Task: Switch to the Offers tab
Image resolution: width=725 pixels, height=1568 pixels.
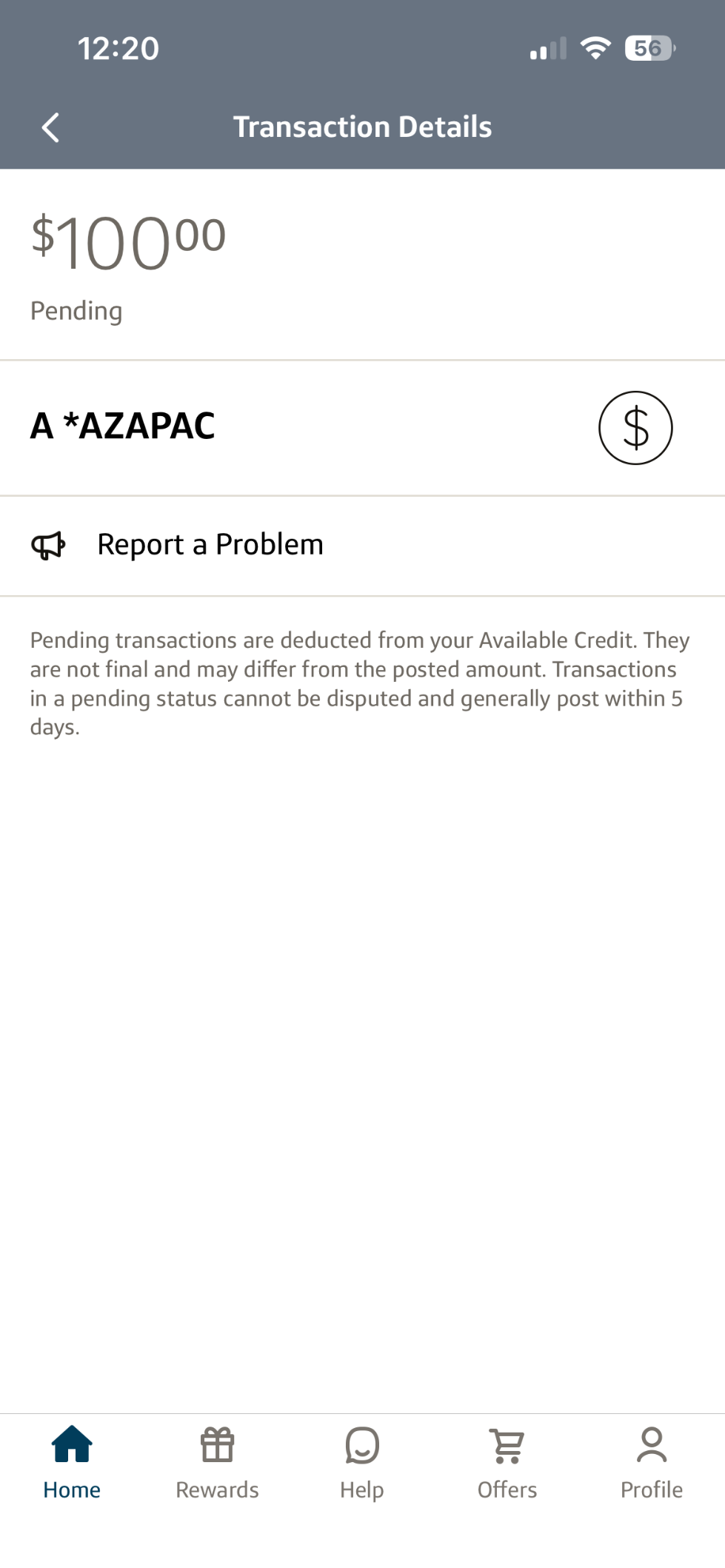Action: pos(507,1464)
